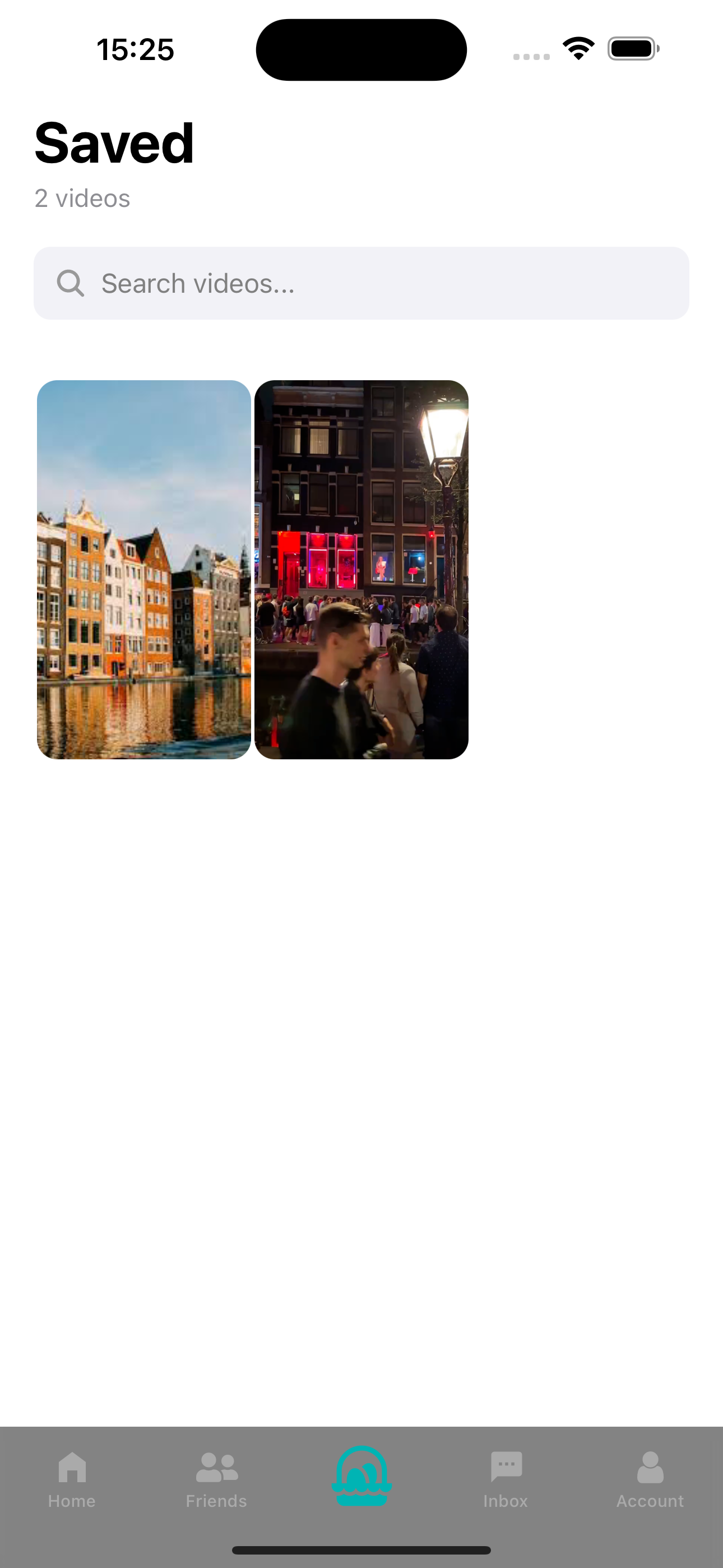723x1568 pixels.
Task: Open the saved night street crowd video
Action: (361, 569)
